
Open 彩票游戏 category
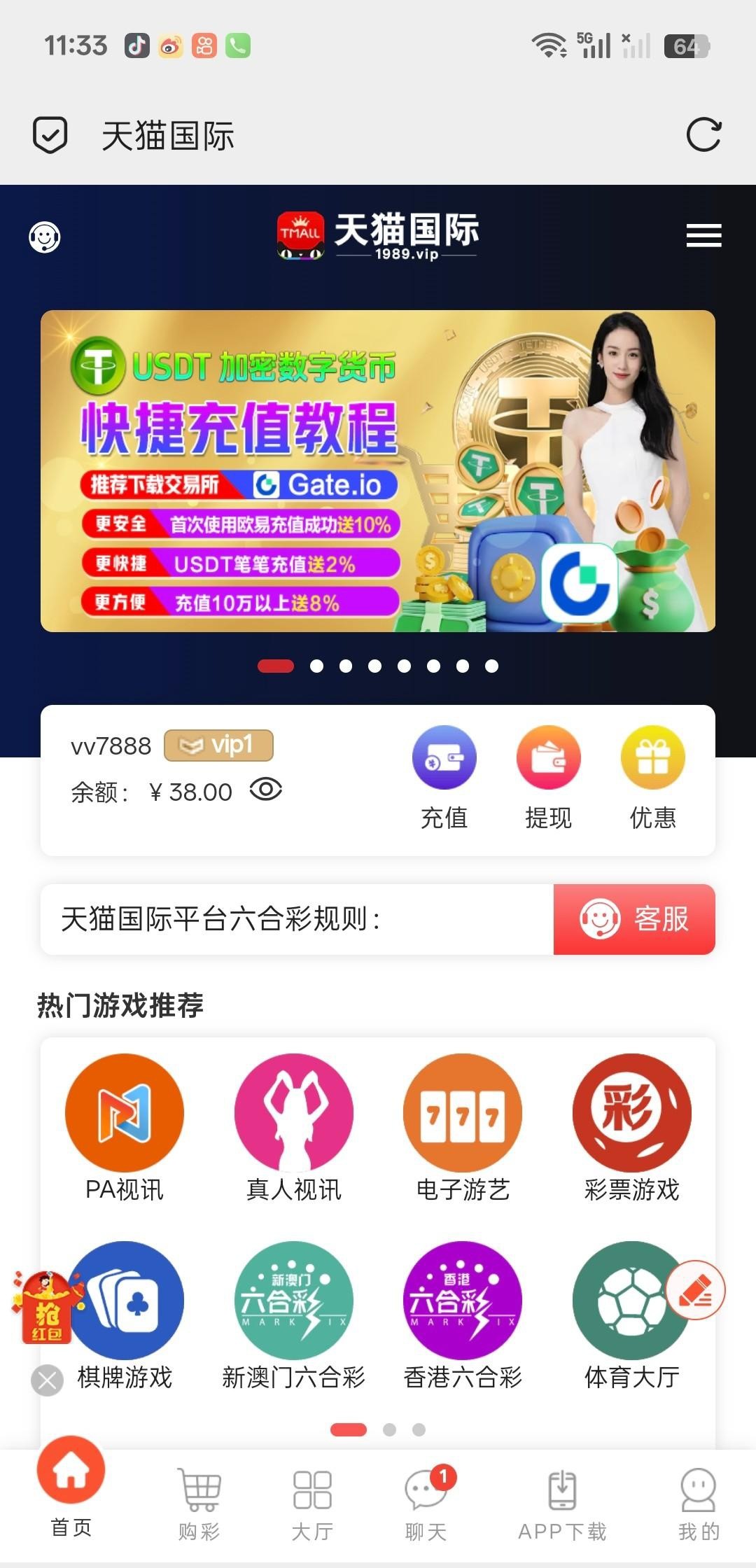pyautogui.click(x=631, y=1127)
